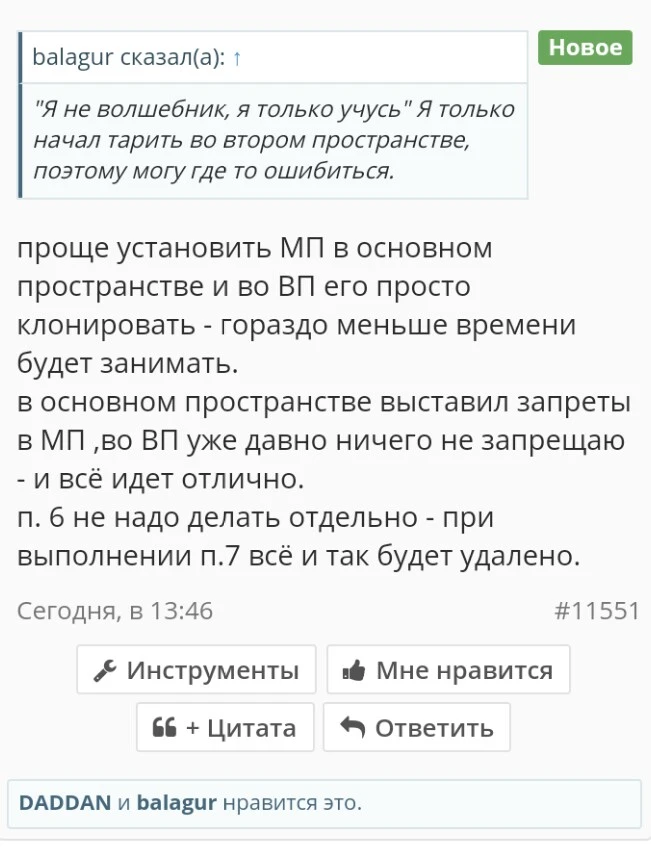Reply using the Ответить button

tap(417, 727)
